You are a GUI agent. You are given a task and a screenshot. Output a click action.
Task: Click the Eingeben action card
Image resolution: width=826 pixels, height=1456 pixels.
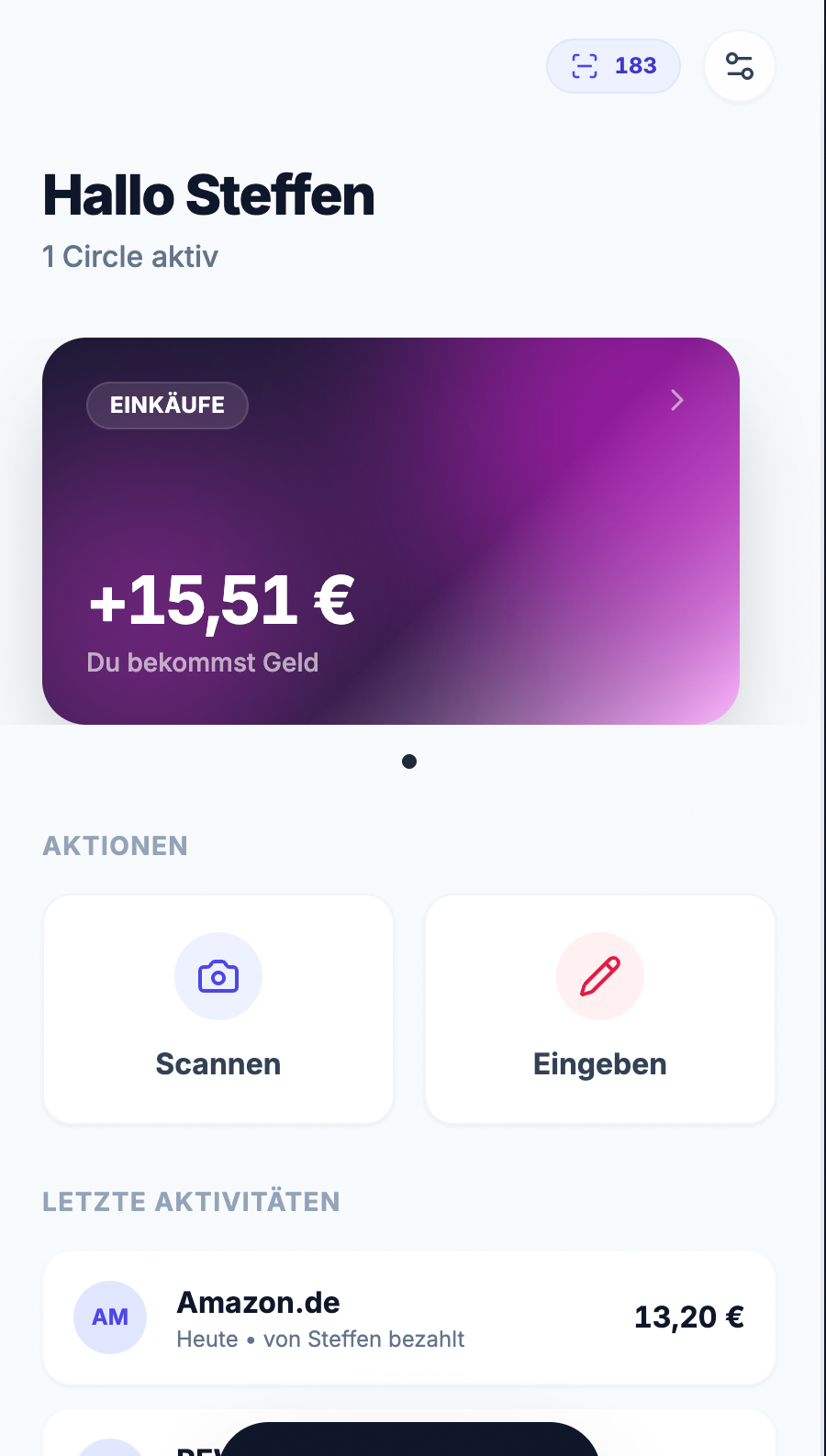coord(599,1009)
